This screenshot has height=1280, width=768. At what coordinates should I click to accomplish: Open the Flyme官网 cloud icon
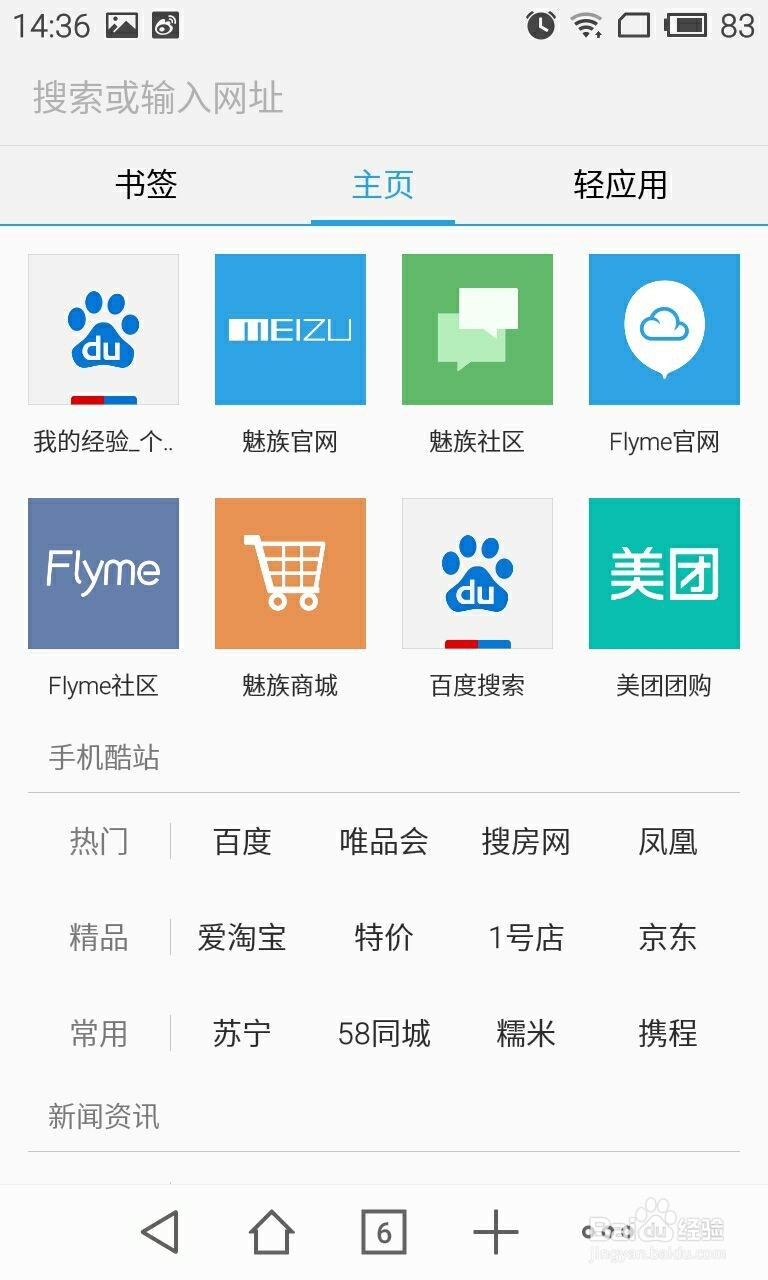click(664, 329)
